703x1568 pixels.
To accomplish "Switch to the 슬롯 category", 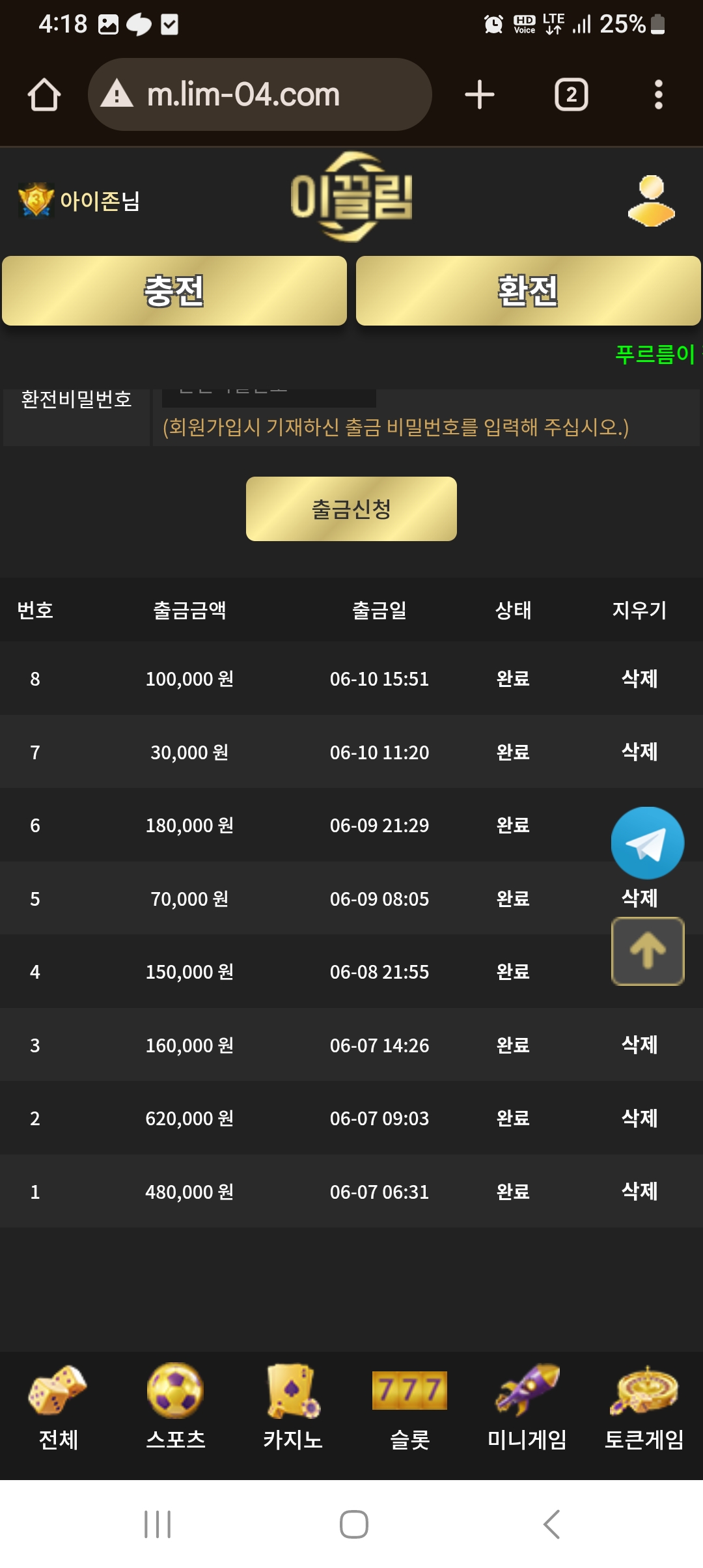I will pos(410,1408).
